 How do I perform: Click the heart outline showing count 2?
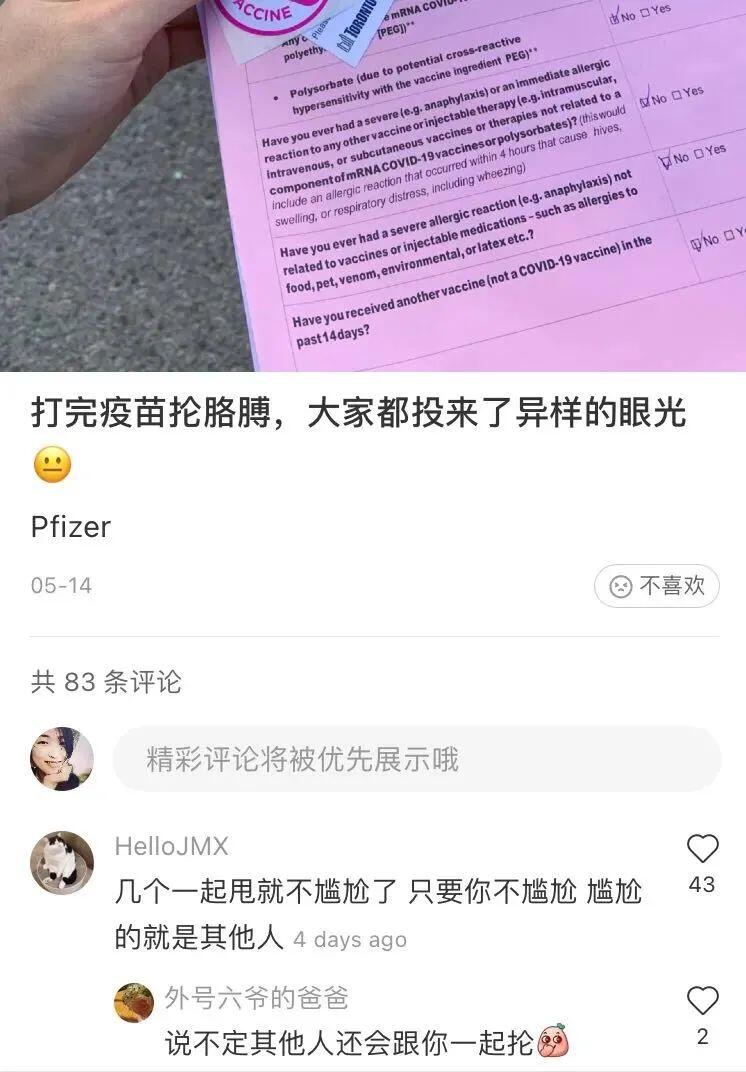point(701,1000)
